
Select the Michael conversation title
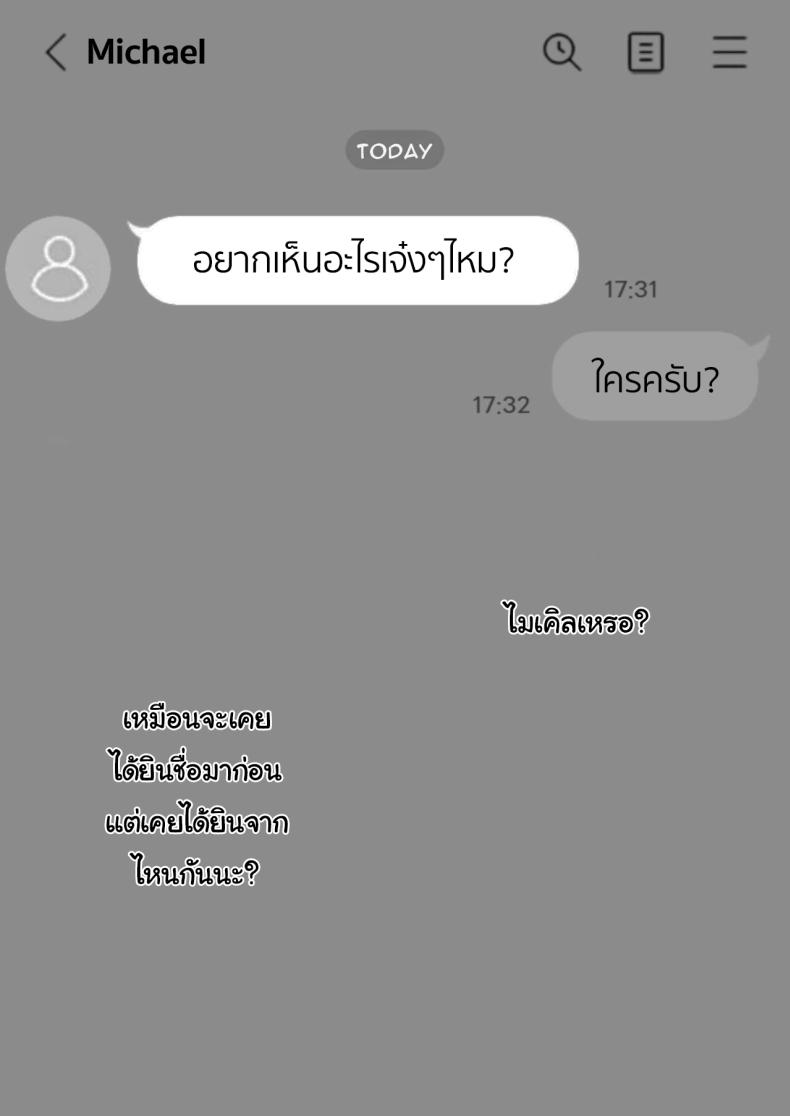point(145,52)
